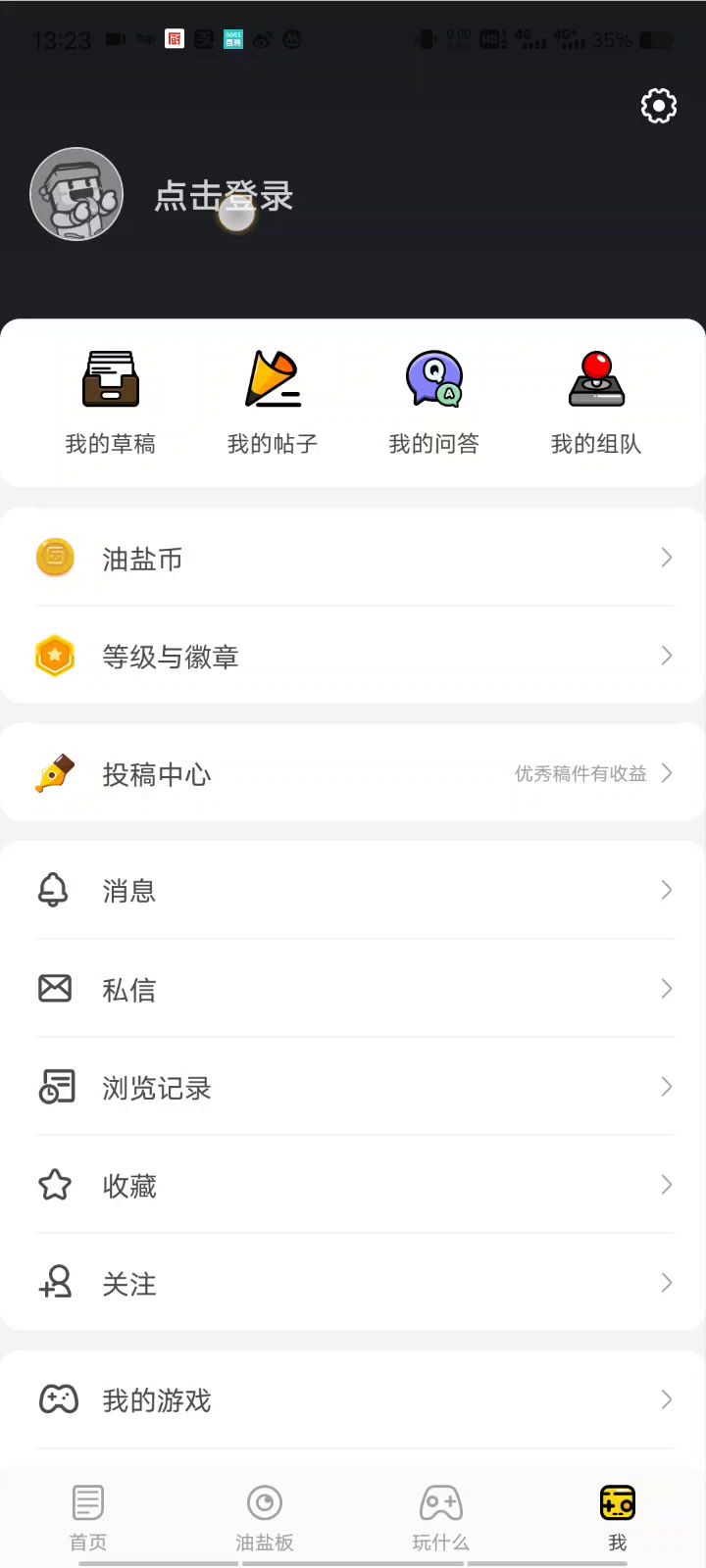Viewport: 706px width, 1568px height.
Task: Open 我的帖子 posts
Action: pos(273,402)
